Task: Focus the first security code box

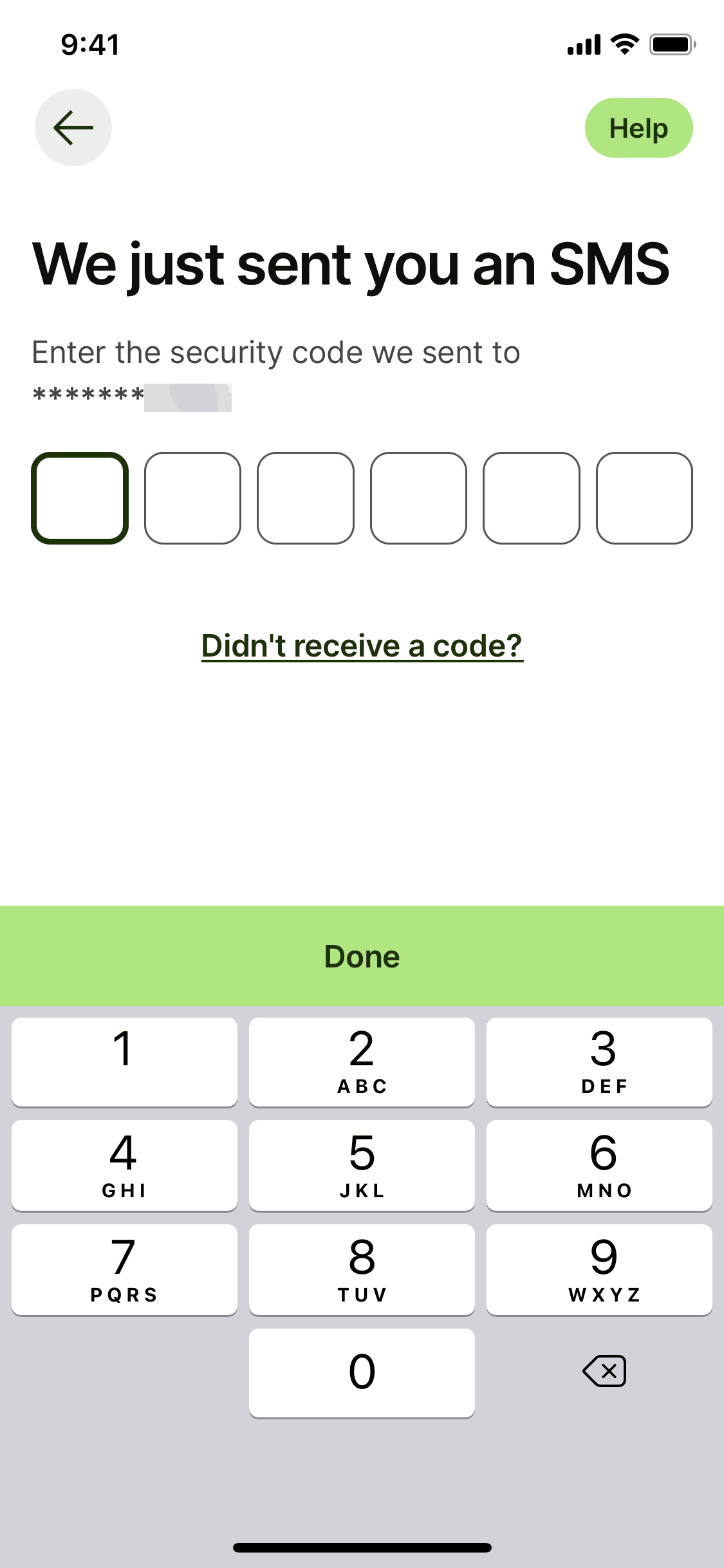Action: click(80, 498)
